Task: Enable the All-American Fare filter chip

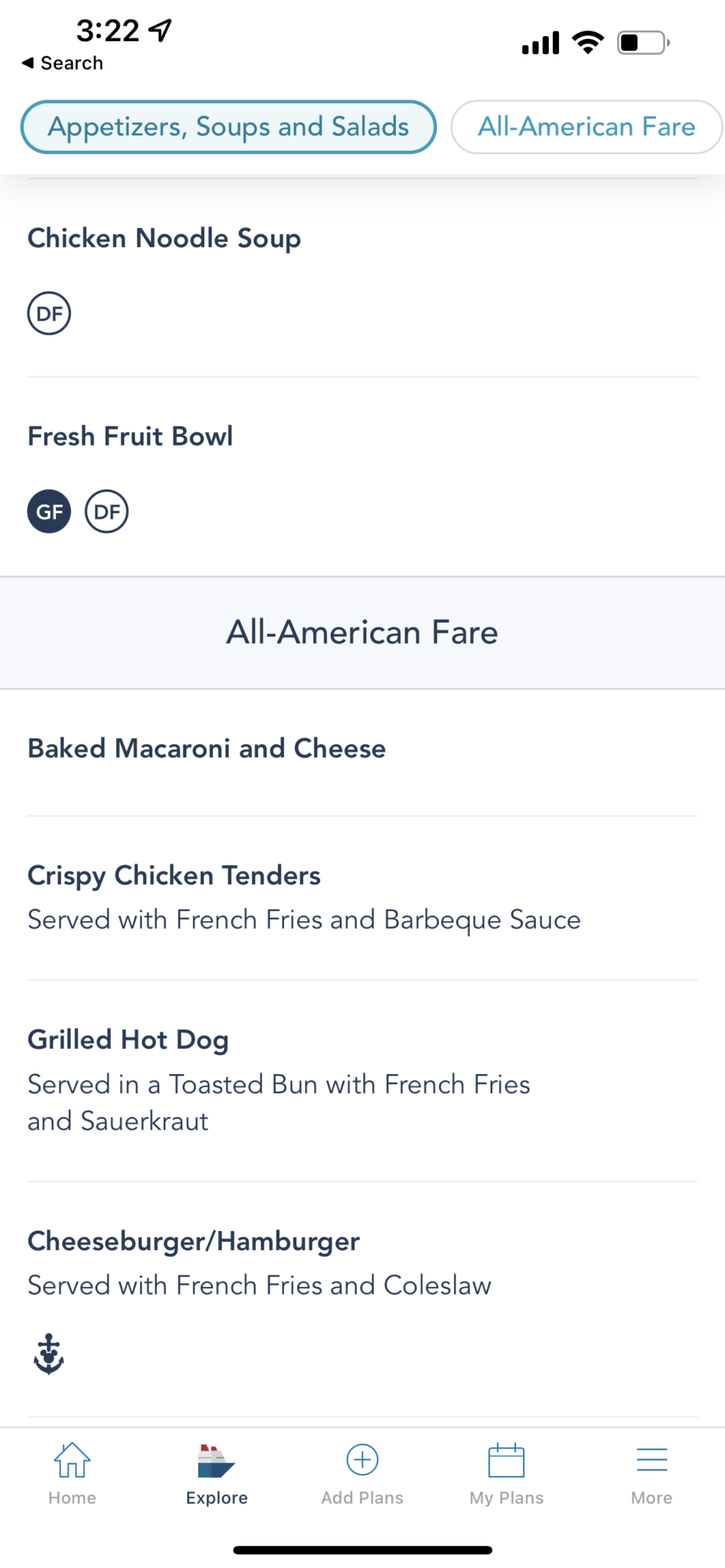Action: (586, 127)
